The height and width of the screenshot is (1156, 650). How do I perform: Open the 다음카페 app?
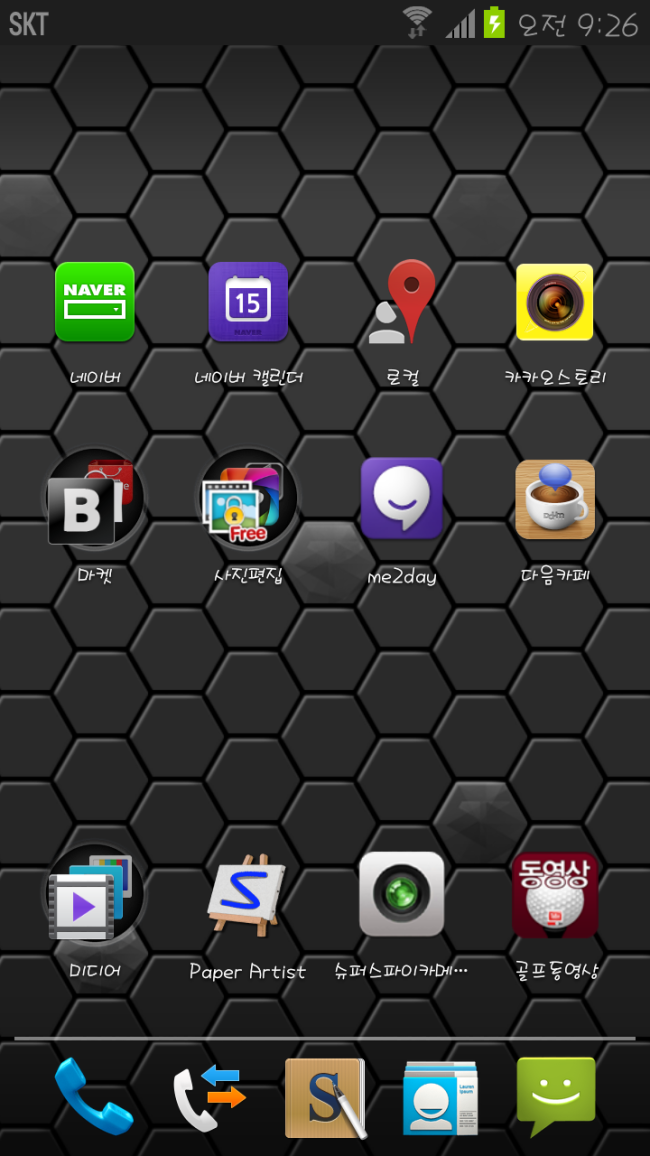(x=555, y=499)
